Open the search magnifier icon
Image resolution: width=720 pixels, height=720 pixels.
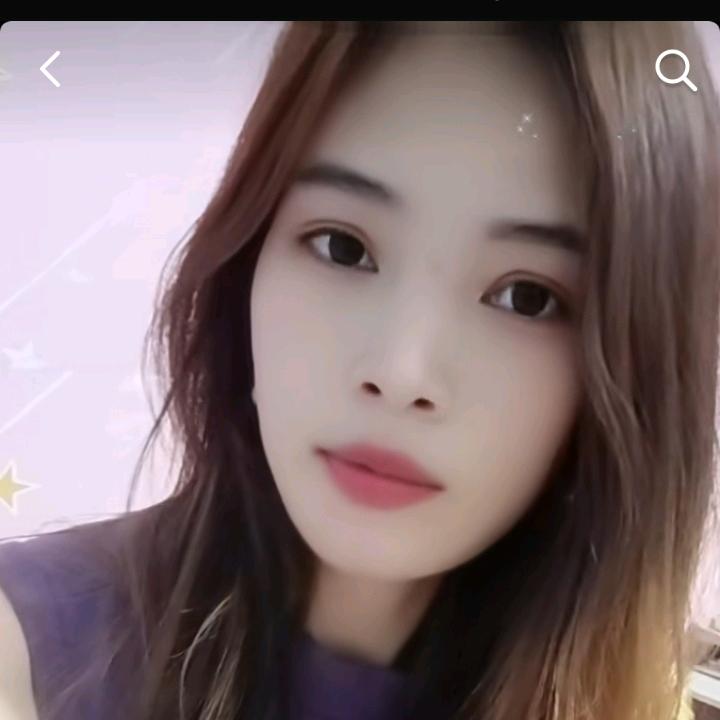675,70
